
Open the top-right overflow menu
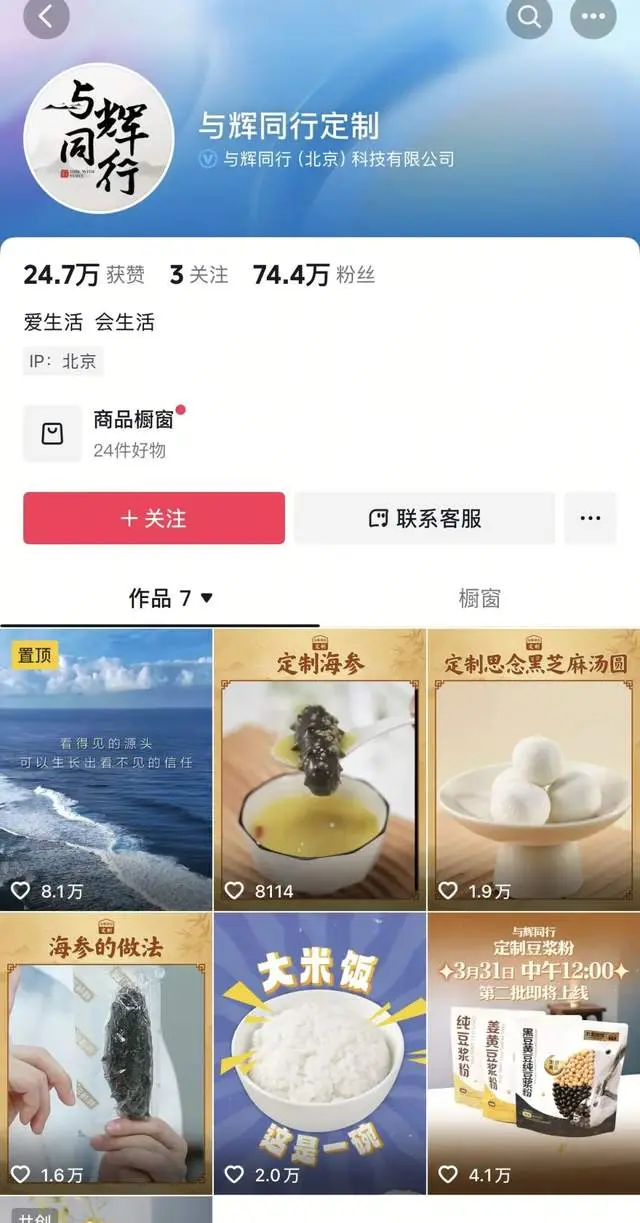click(x=593, y=17)
